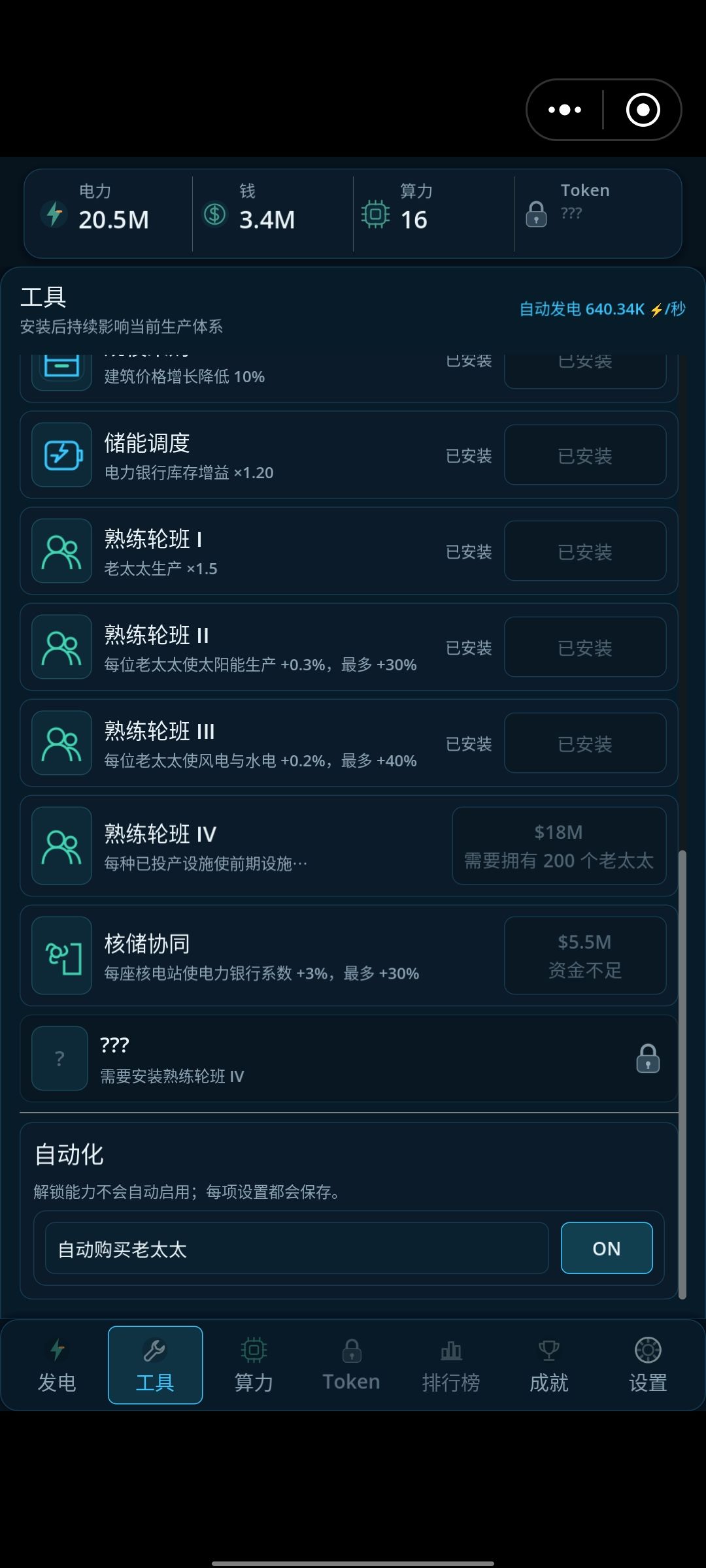This screenshot has height=1568, width=706.
Task: Go to the 成就 achievements tab
Action: point(549,1365)
